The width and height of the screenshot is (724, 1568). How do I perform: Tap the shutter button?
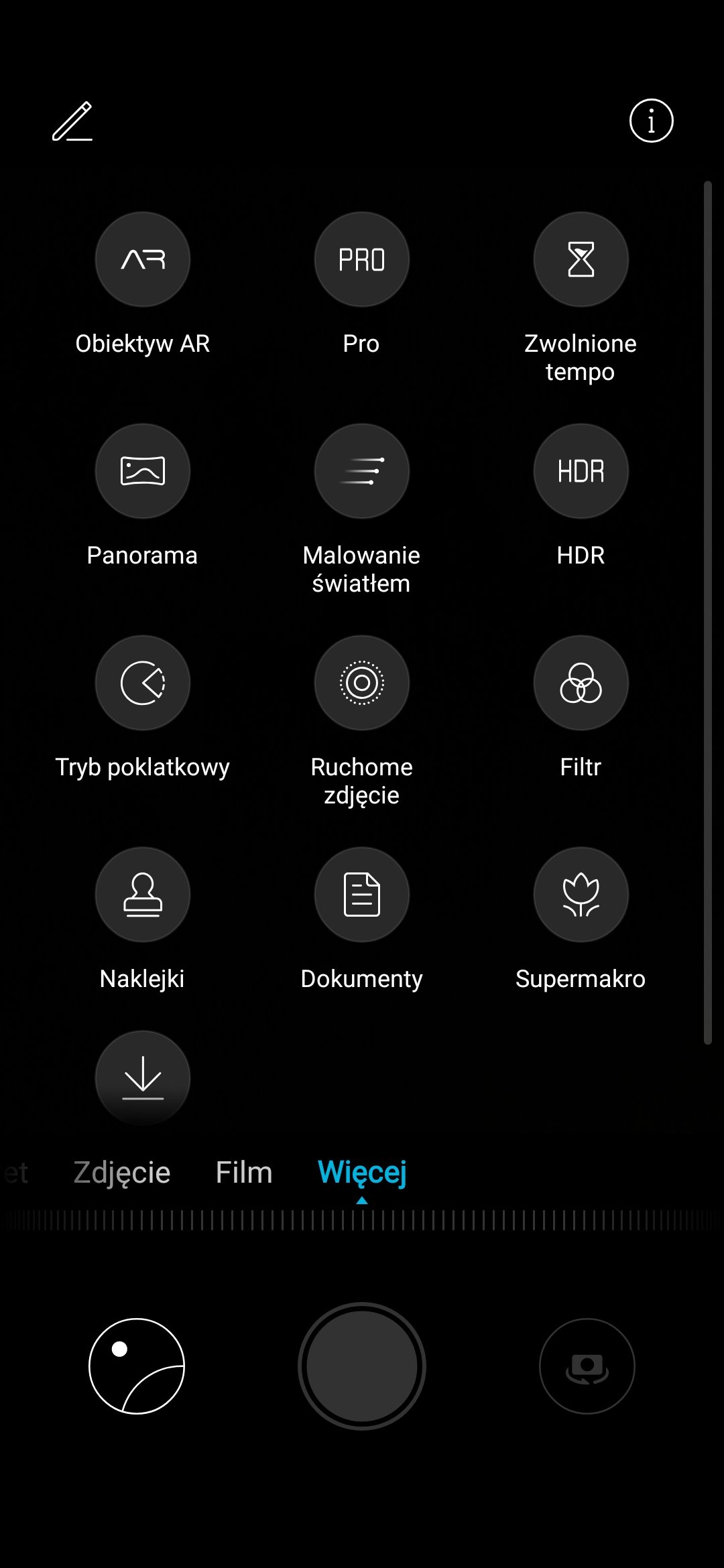click(362, 1366)
